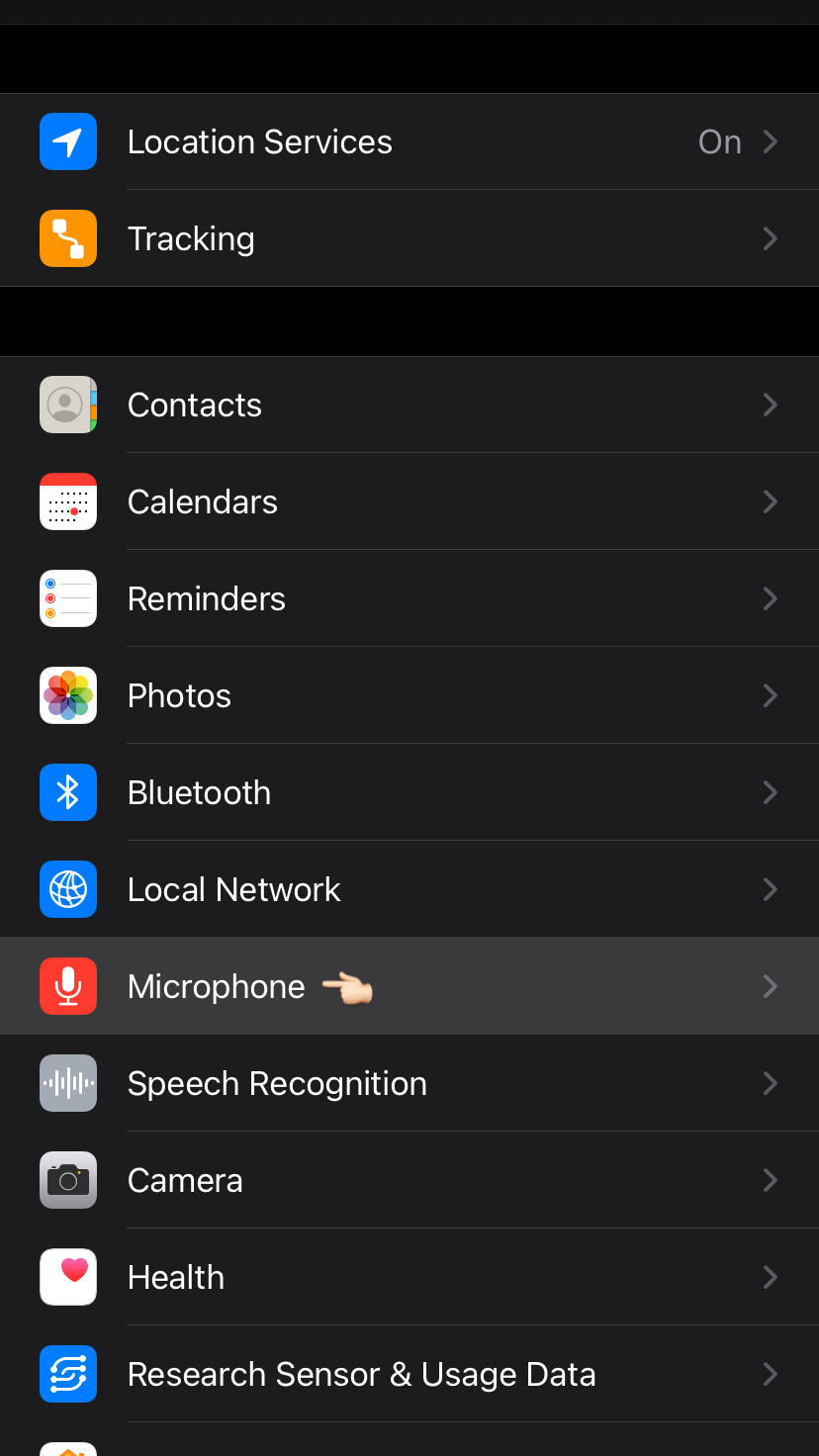Open Microphone permissions

tap(409, 987)
